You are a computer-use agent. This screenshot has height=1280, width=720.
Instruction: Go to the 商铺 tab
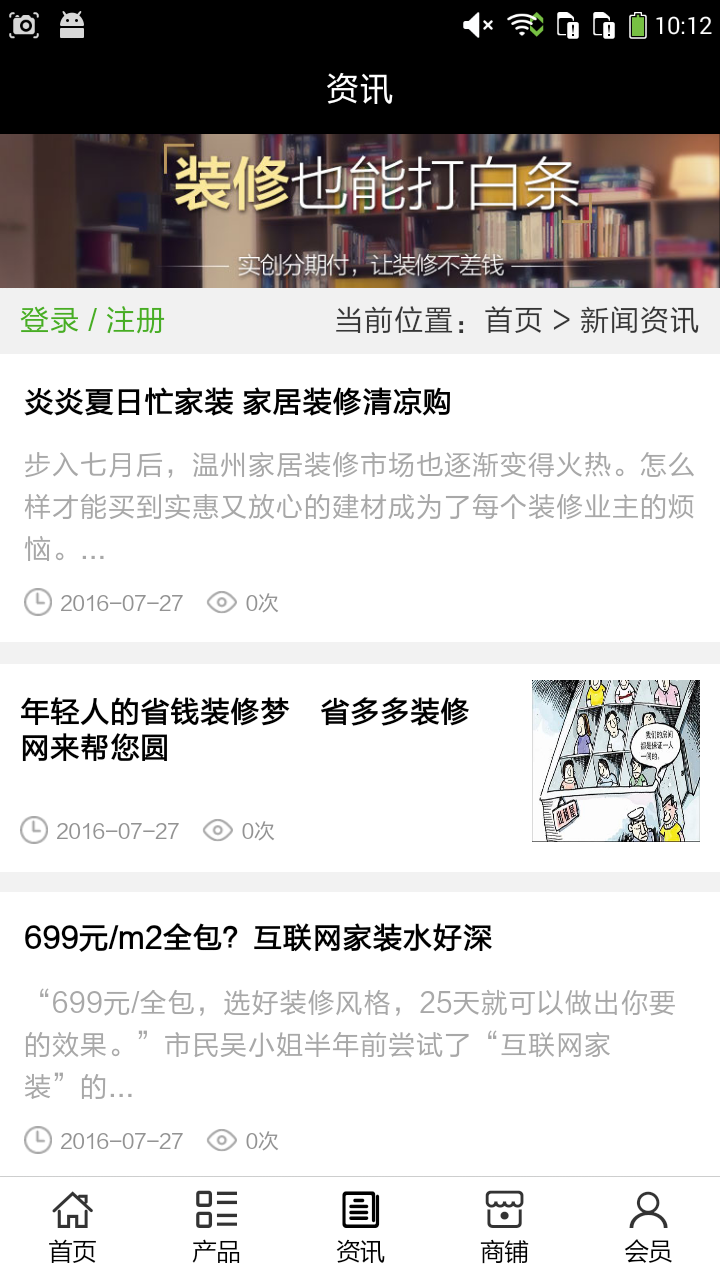coord(504,1226)
